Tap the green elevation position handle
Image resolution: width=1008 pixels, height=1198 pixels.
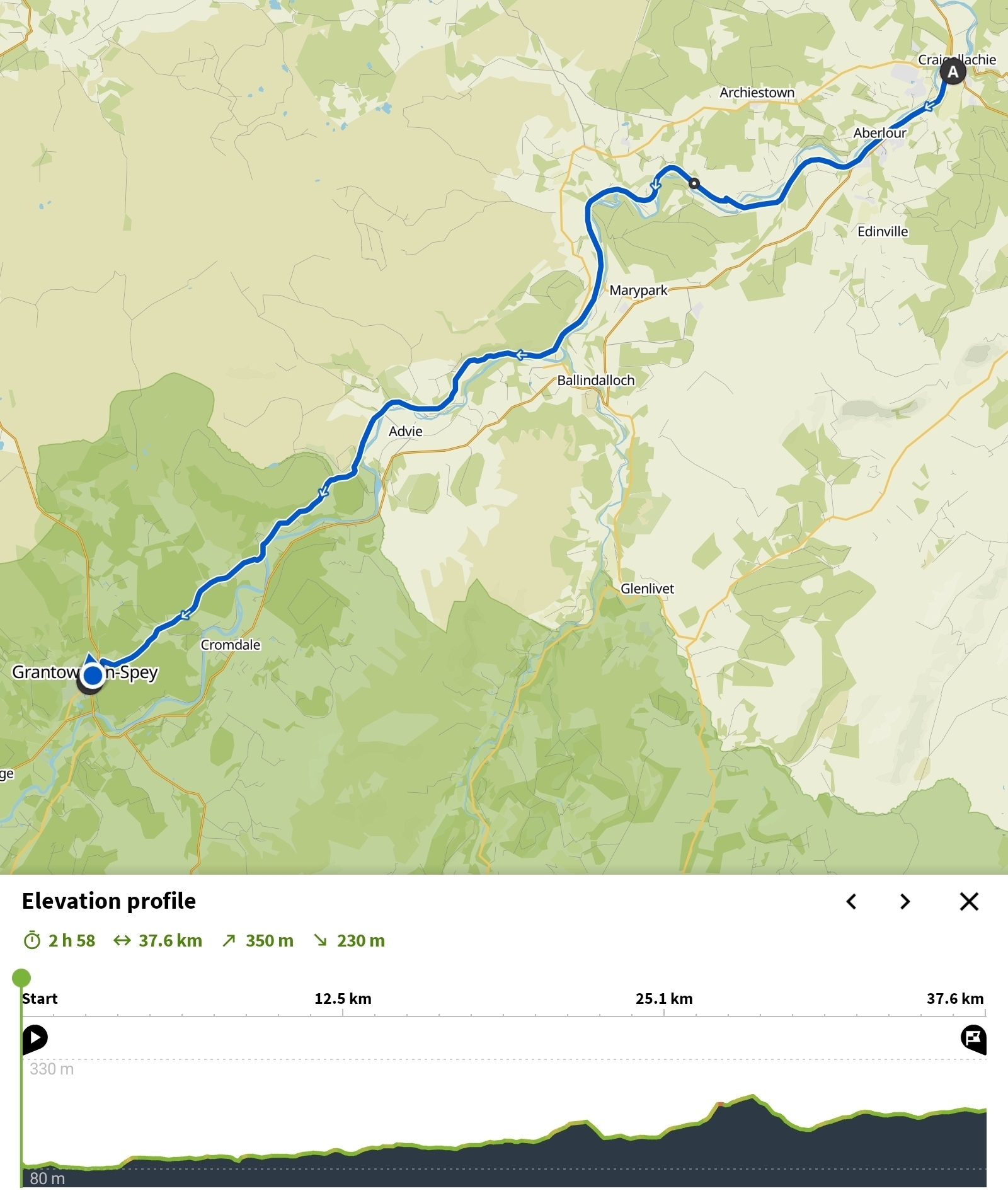21,977
